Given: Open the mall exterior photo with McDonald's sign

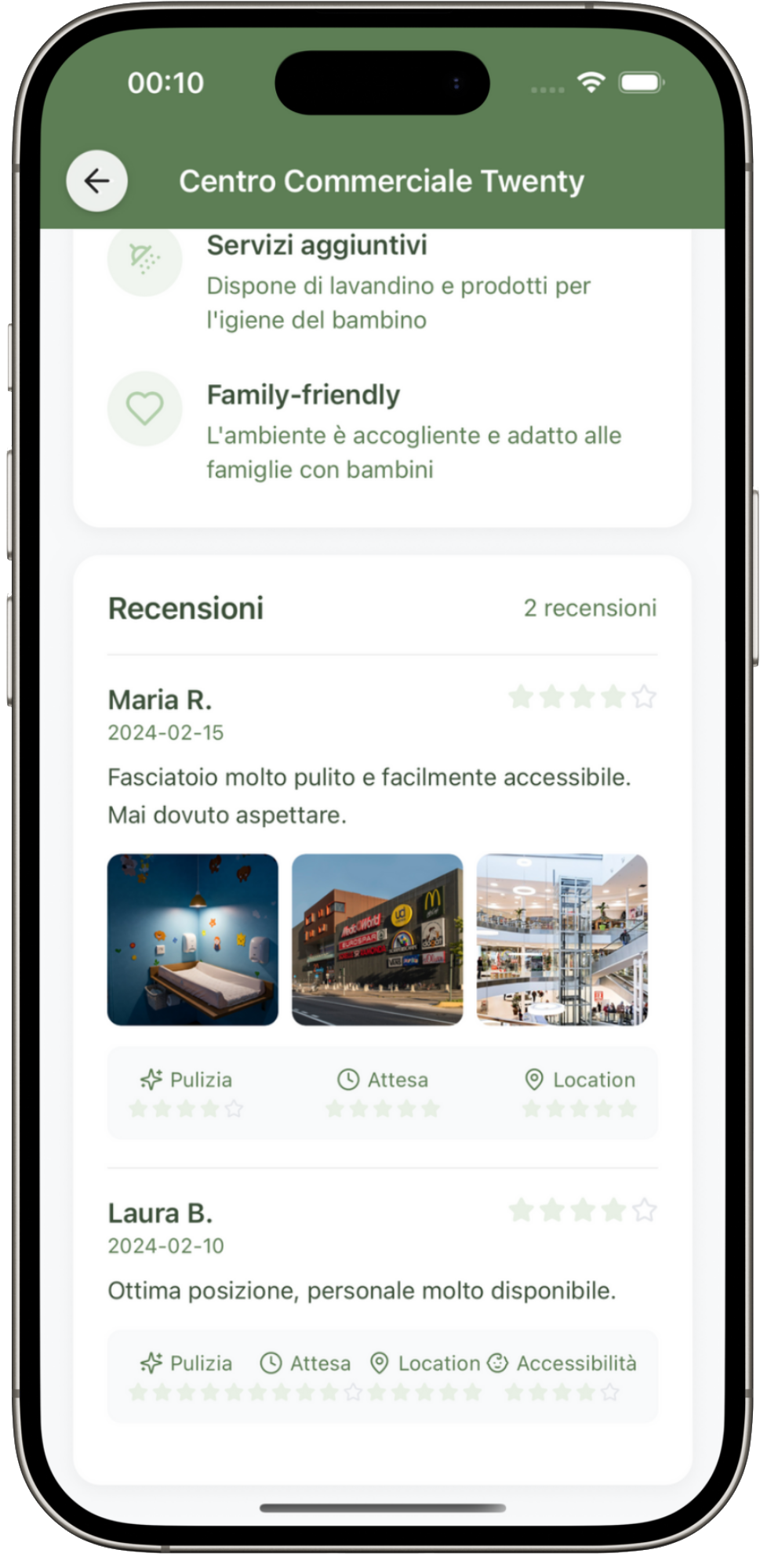Looking at the screenshot, I should [x=376, y=941].
